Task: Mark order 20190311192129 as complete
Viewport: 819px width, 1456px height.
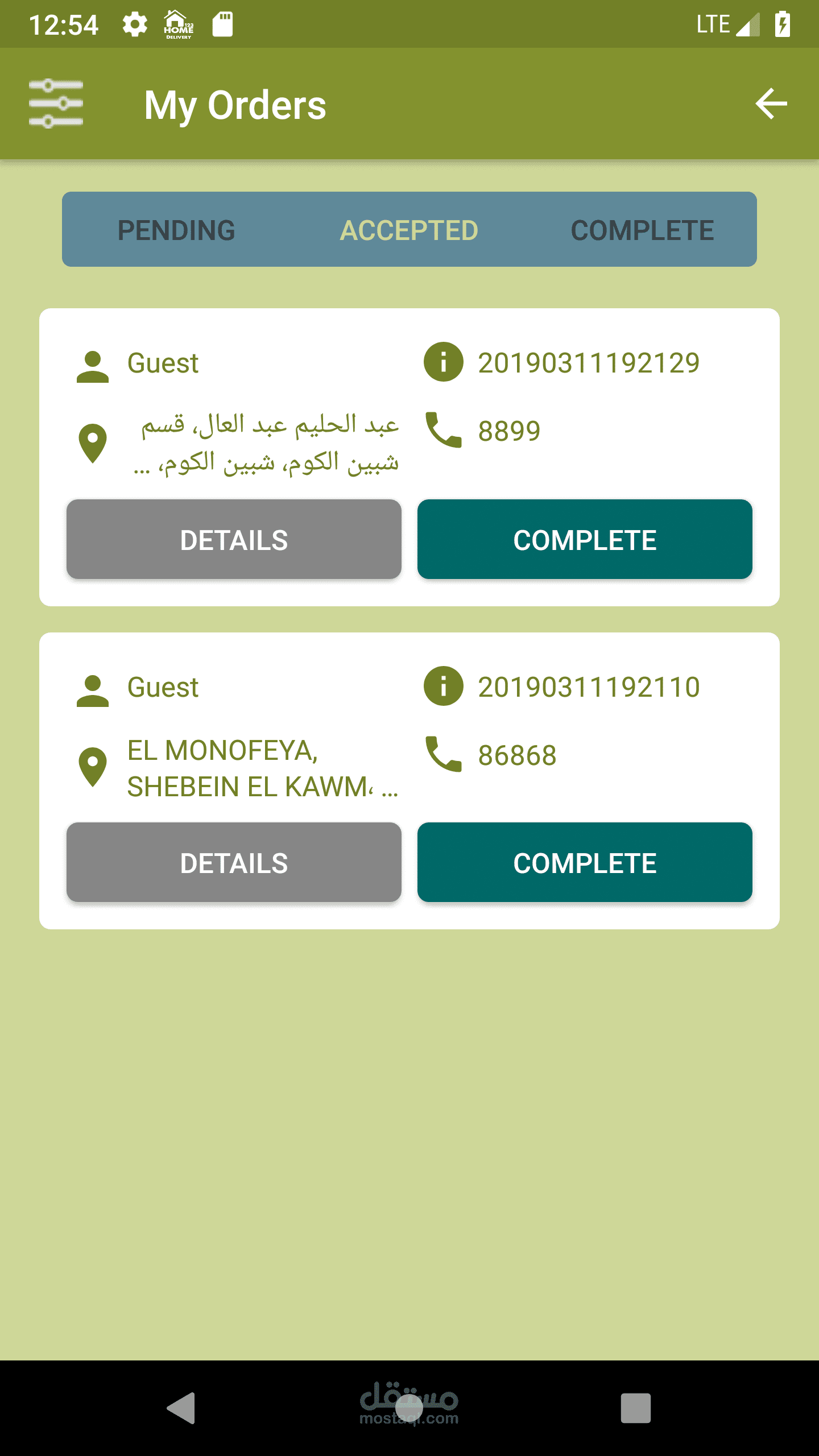Action: click(x=585, y=539)
